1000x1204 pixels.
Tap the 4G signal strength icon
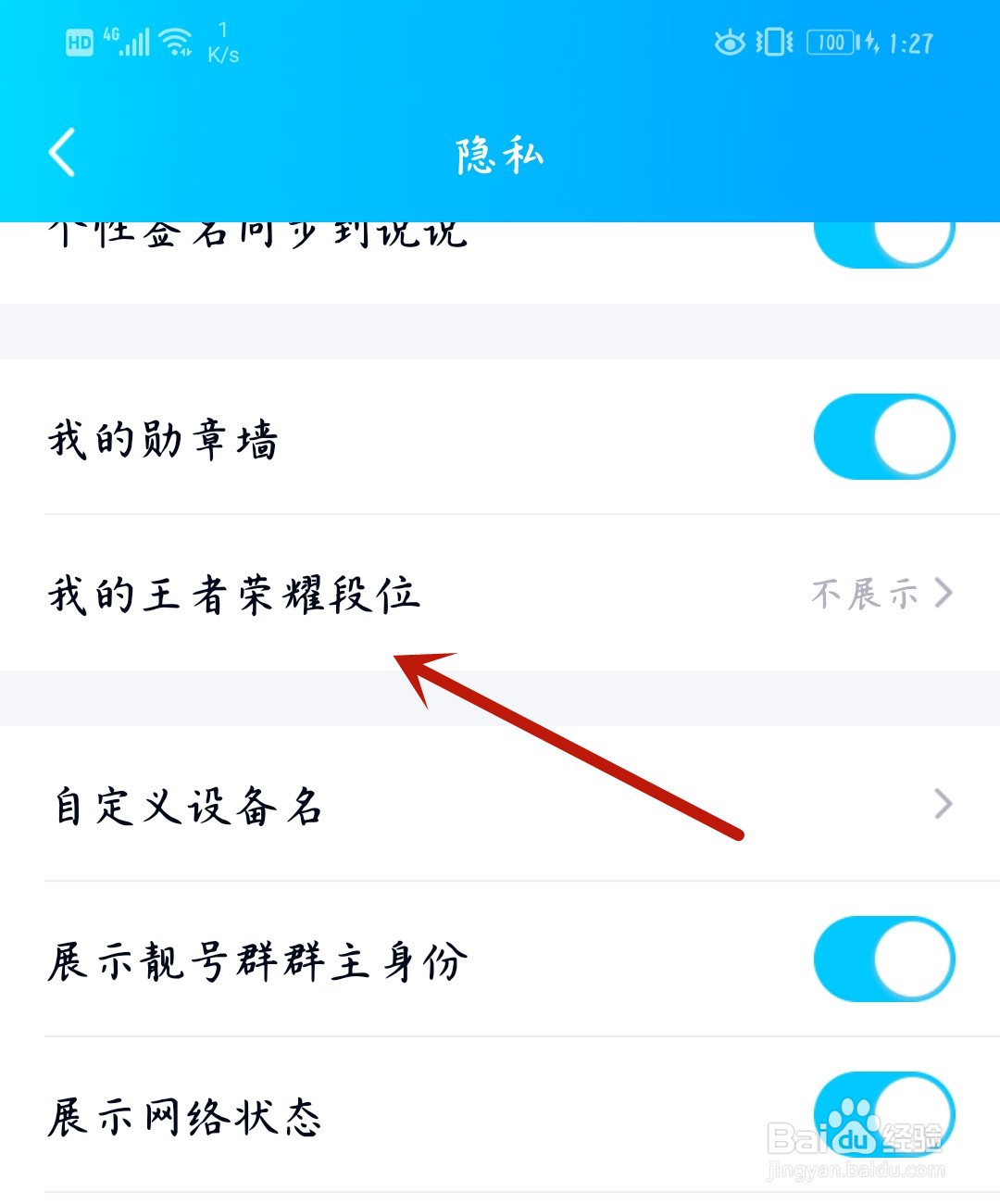(127, 41)
